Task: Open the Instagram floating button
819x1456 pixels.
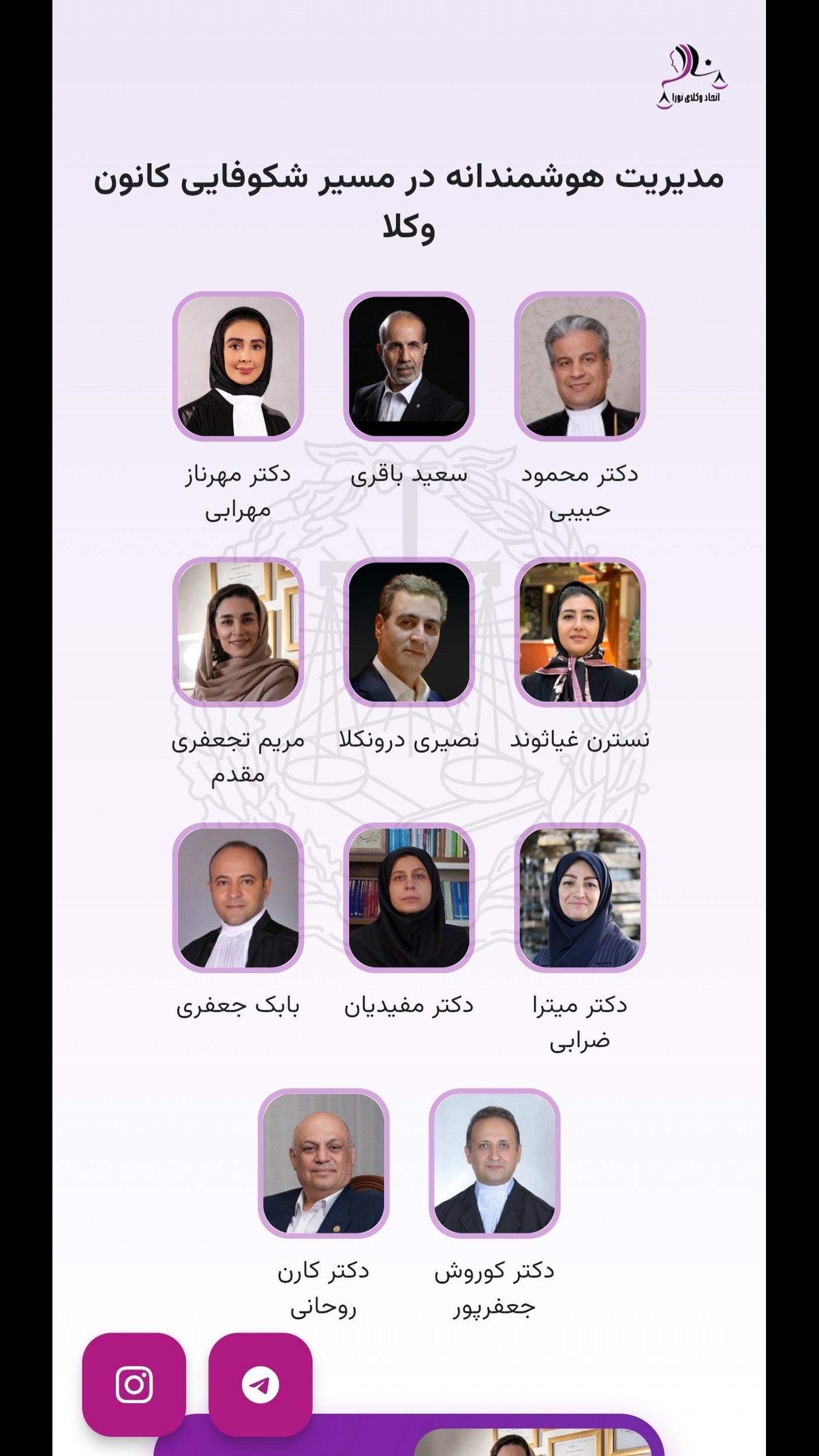Action: [134, 1384]
